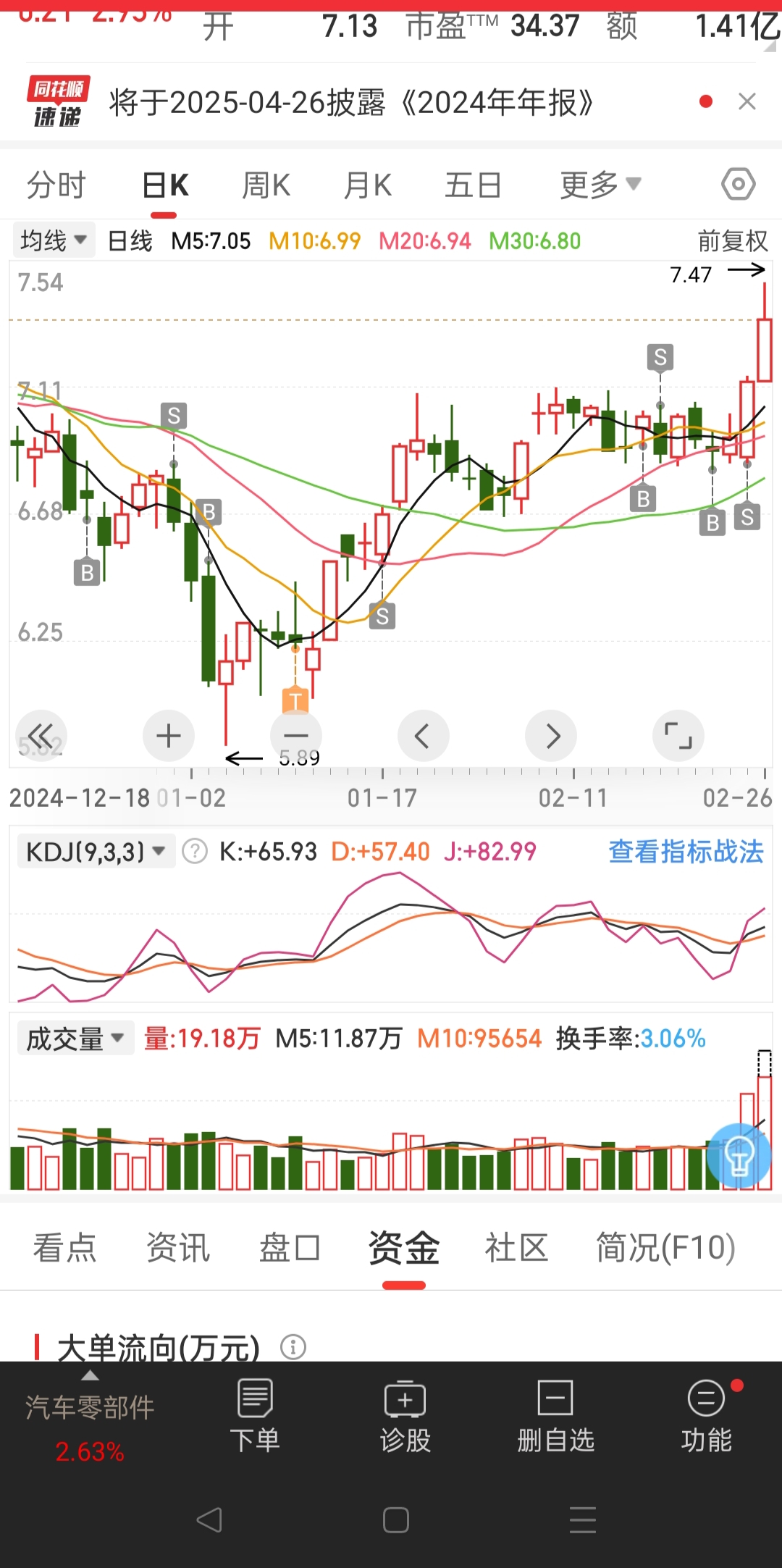Open the 社区 community tab
782x1568 pixels.
[x=516, y=1247]
